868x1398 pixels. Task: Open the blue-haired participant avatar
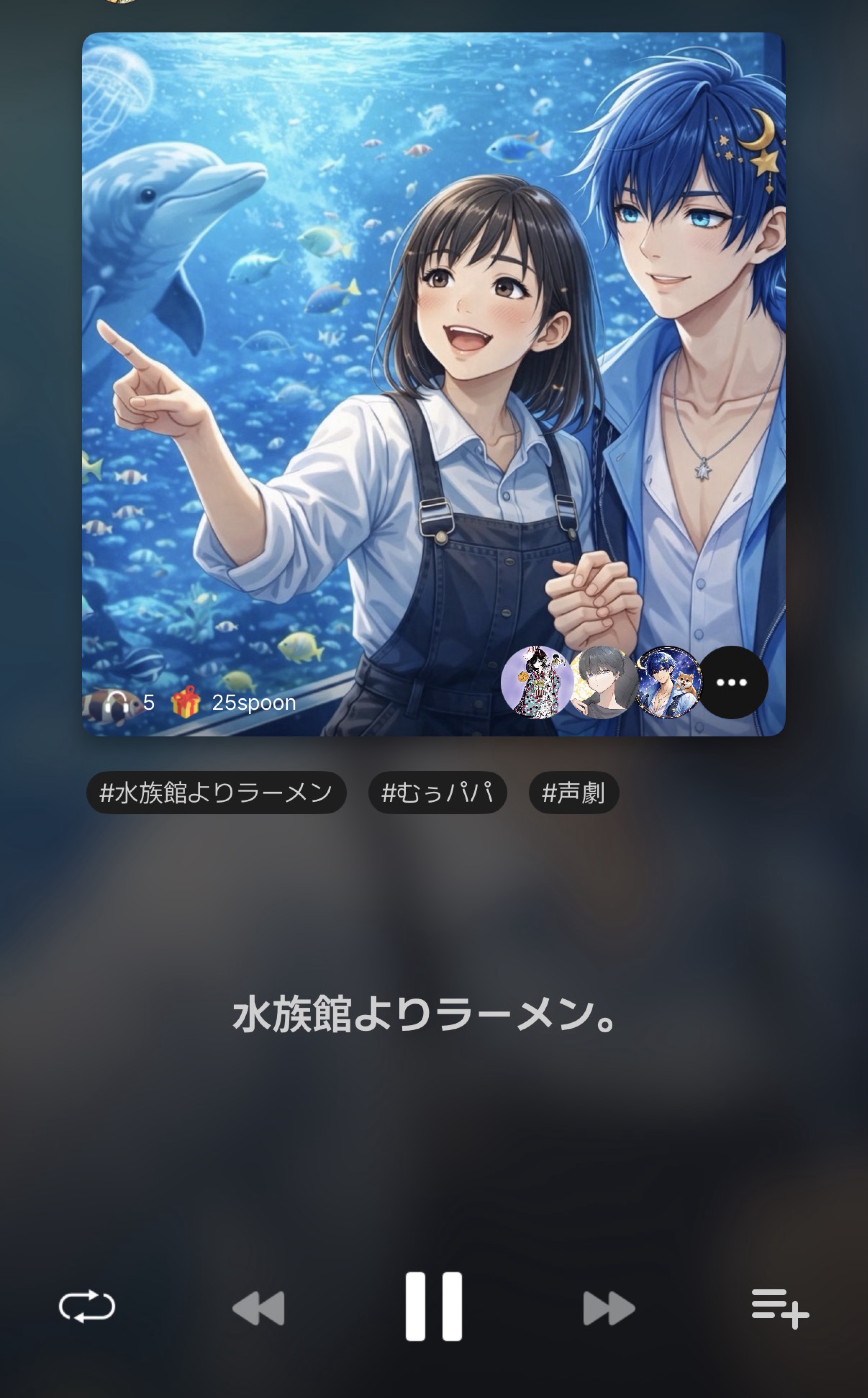point(668,682)
